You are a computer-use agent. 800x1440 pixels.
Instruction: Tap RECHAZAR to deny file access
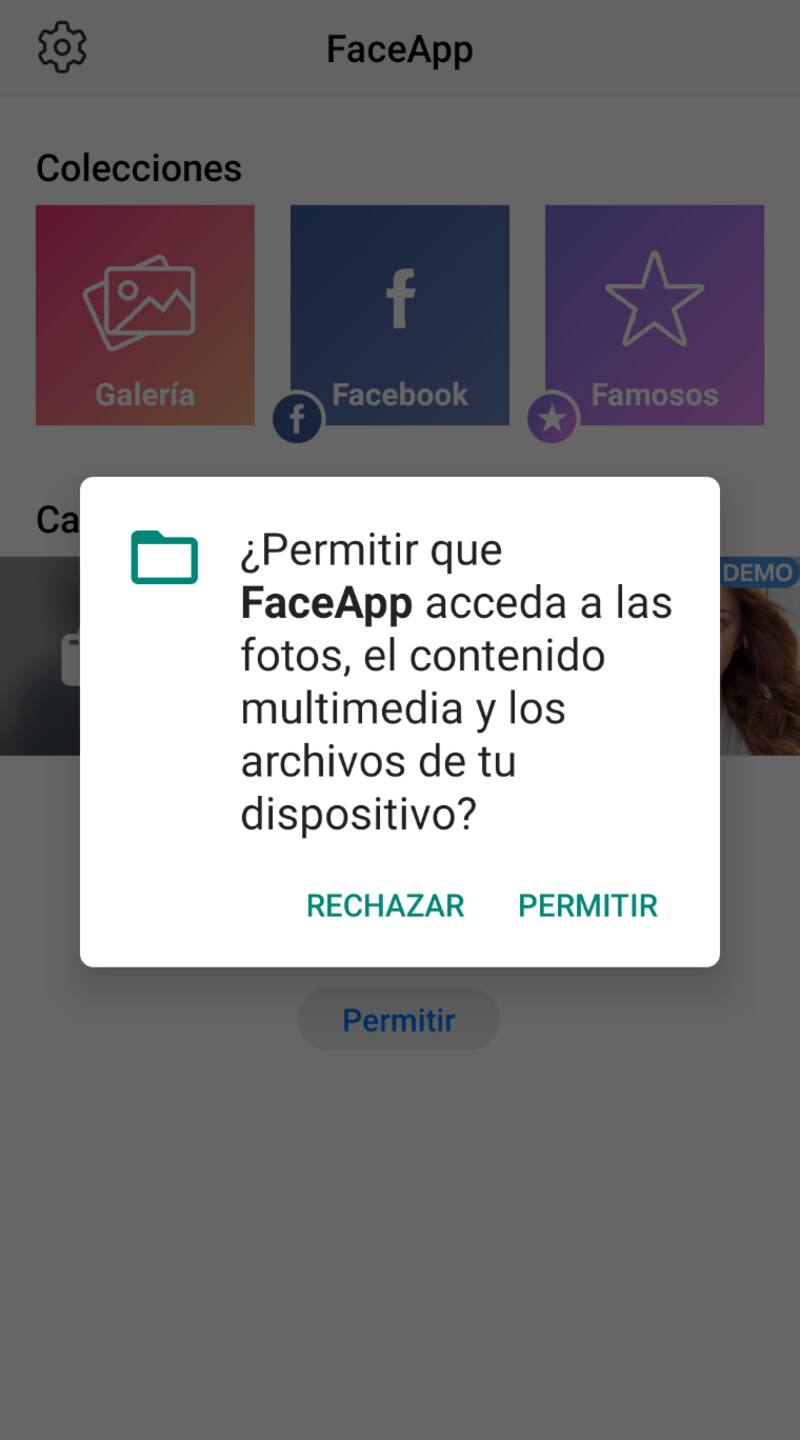[x=385, y=905]
